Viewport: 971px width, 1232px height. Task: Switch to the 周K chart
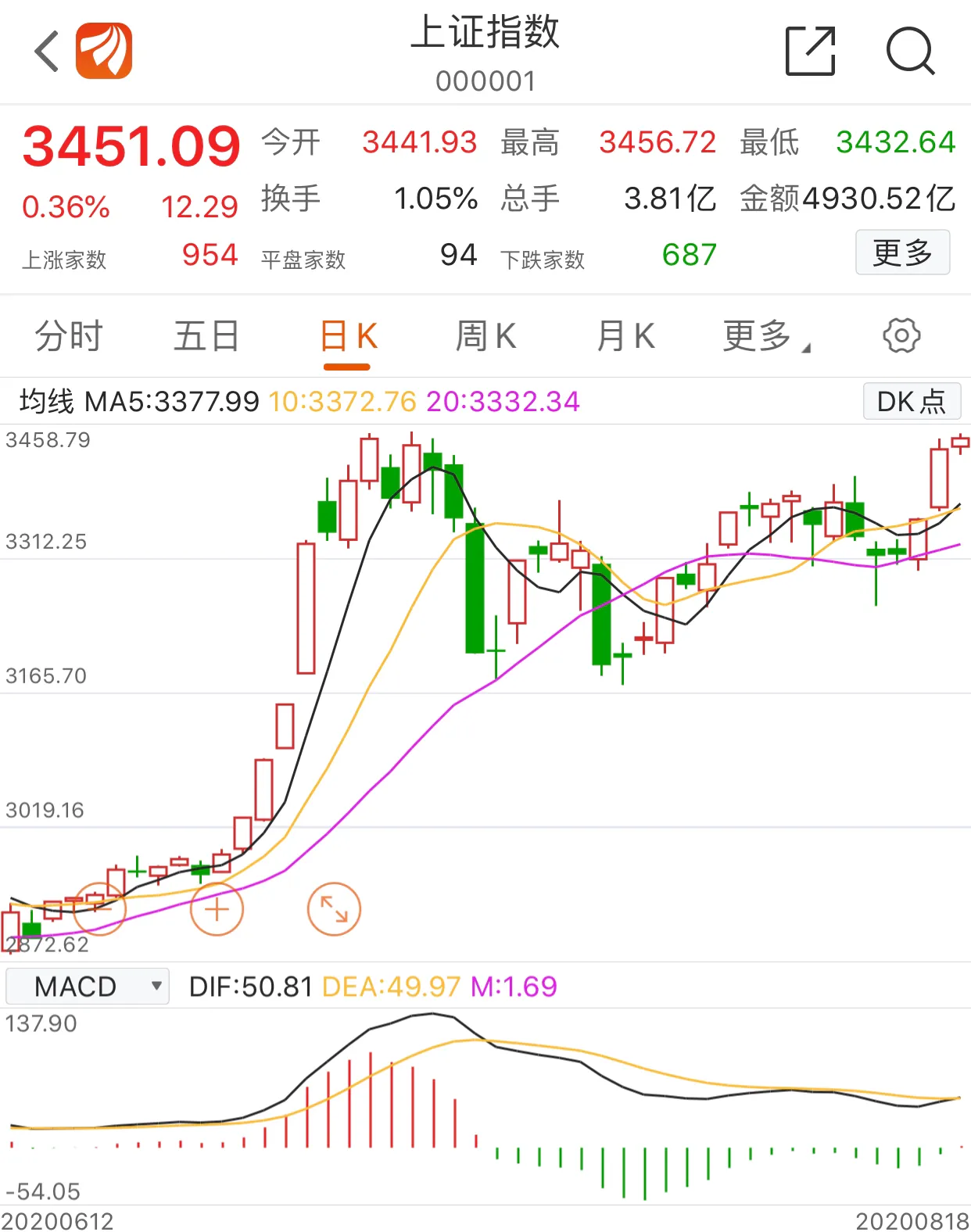485,337
